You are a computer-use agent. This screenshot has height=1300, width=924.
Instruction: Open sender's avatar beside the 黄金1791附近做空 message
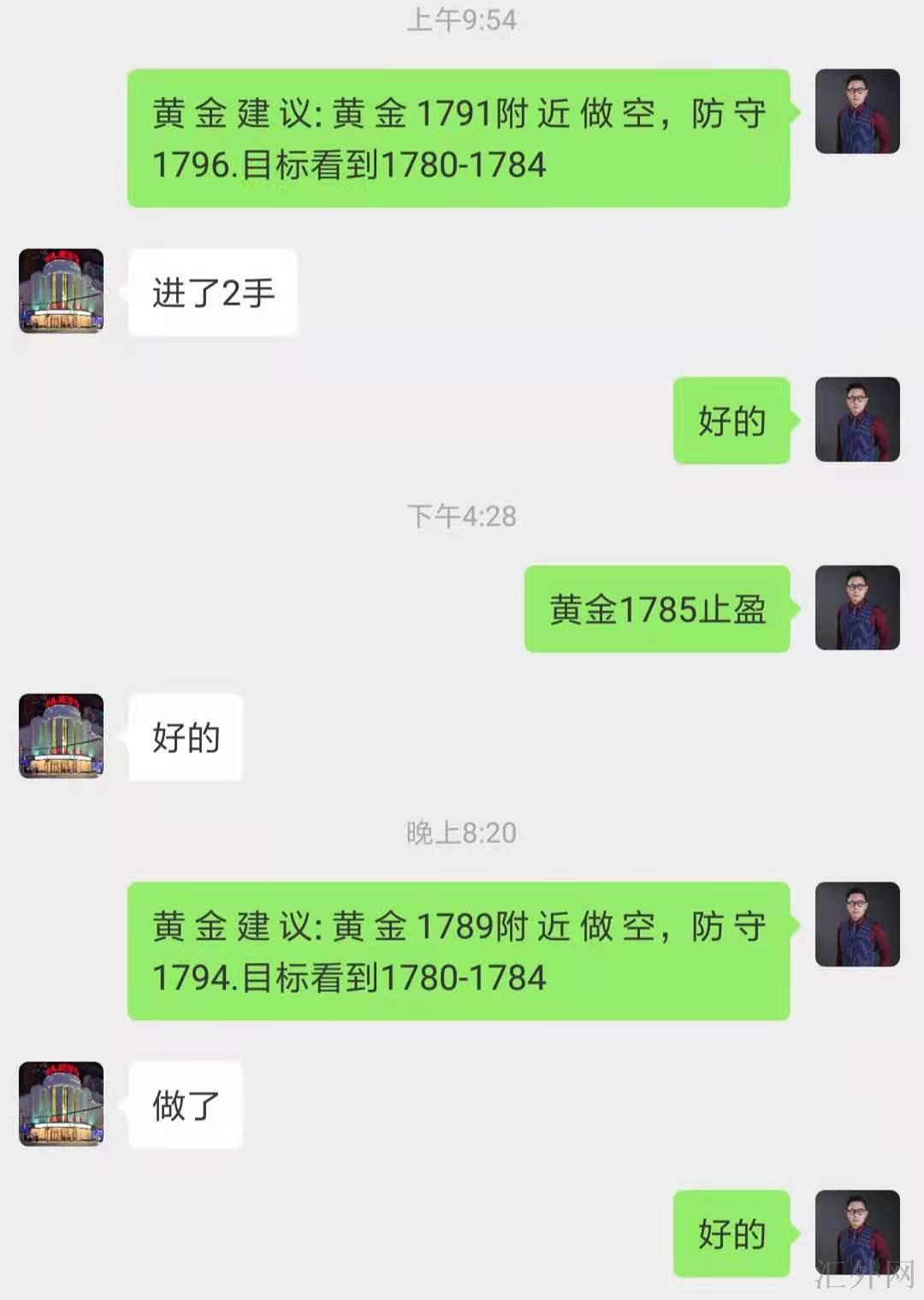click(x=857, y=111)
